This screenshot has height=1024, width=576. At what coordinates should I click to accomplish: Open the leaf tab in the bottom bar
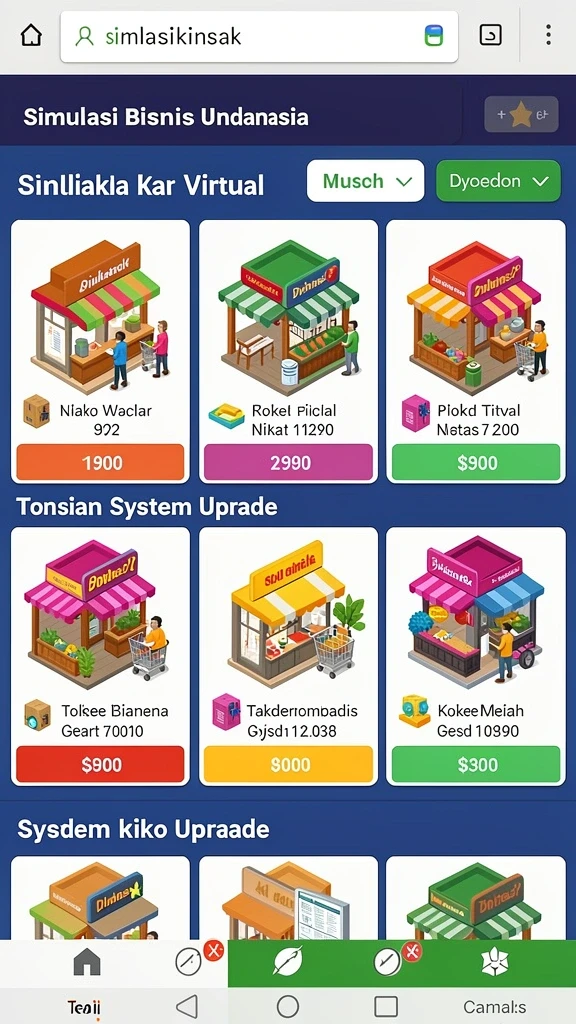point(287,962)
